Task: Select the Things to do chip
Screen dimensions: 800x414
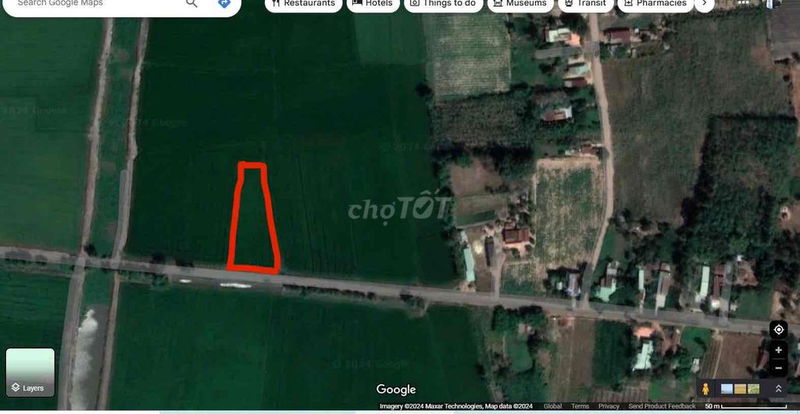Action: point(442,4)
